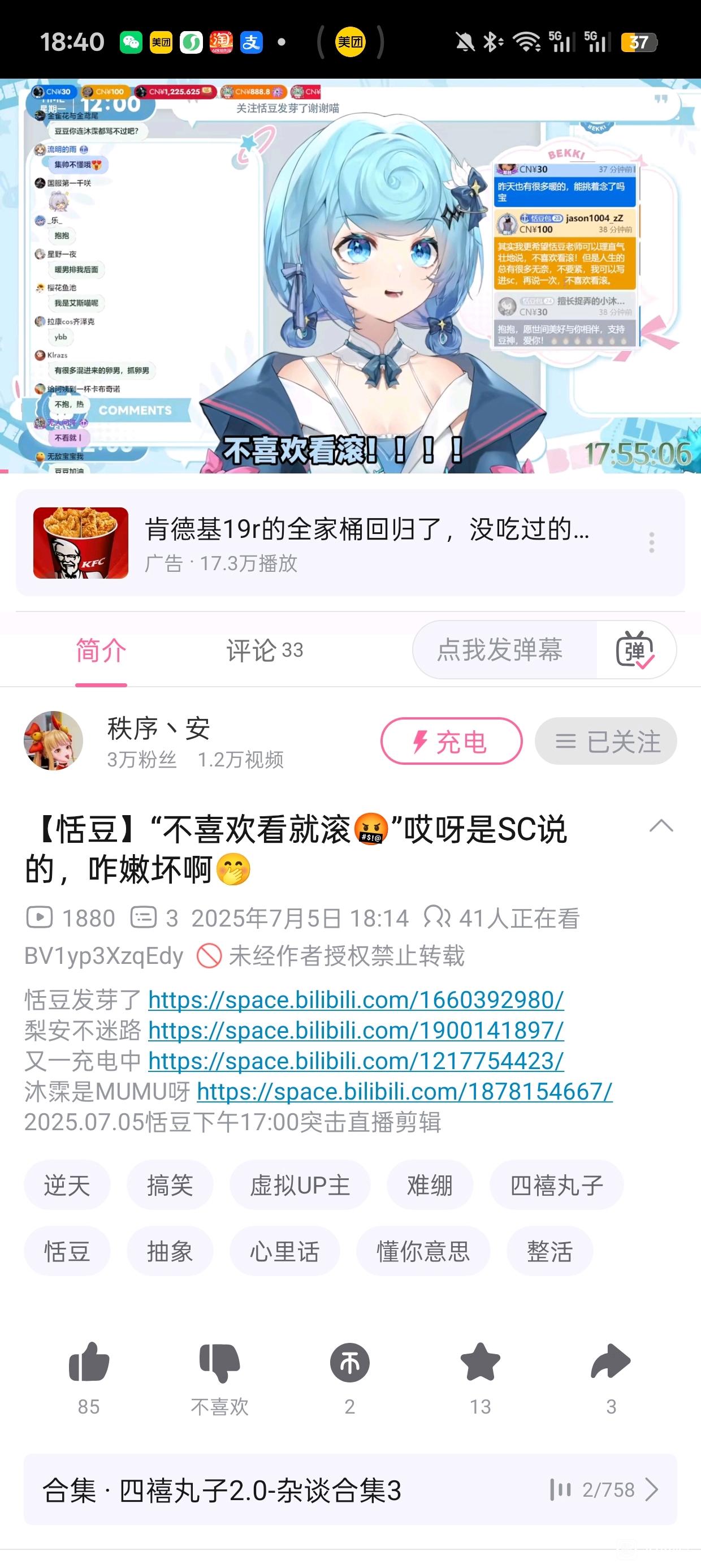Open the KFC ad overflow menu
This screenshot has height=1568, width=701.
click(x=651, y=542)
